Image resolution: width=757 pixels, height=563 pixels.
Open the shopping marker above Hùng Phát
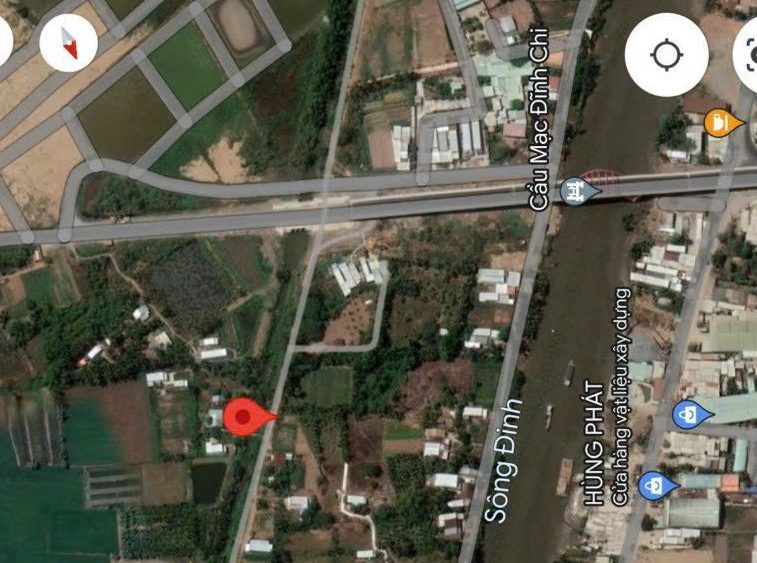[688, 412]
